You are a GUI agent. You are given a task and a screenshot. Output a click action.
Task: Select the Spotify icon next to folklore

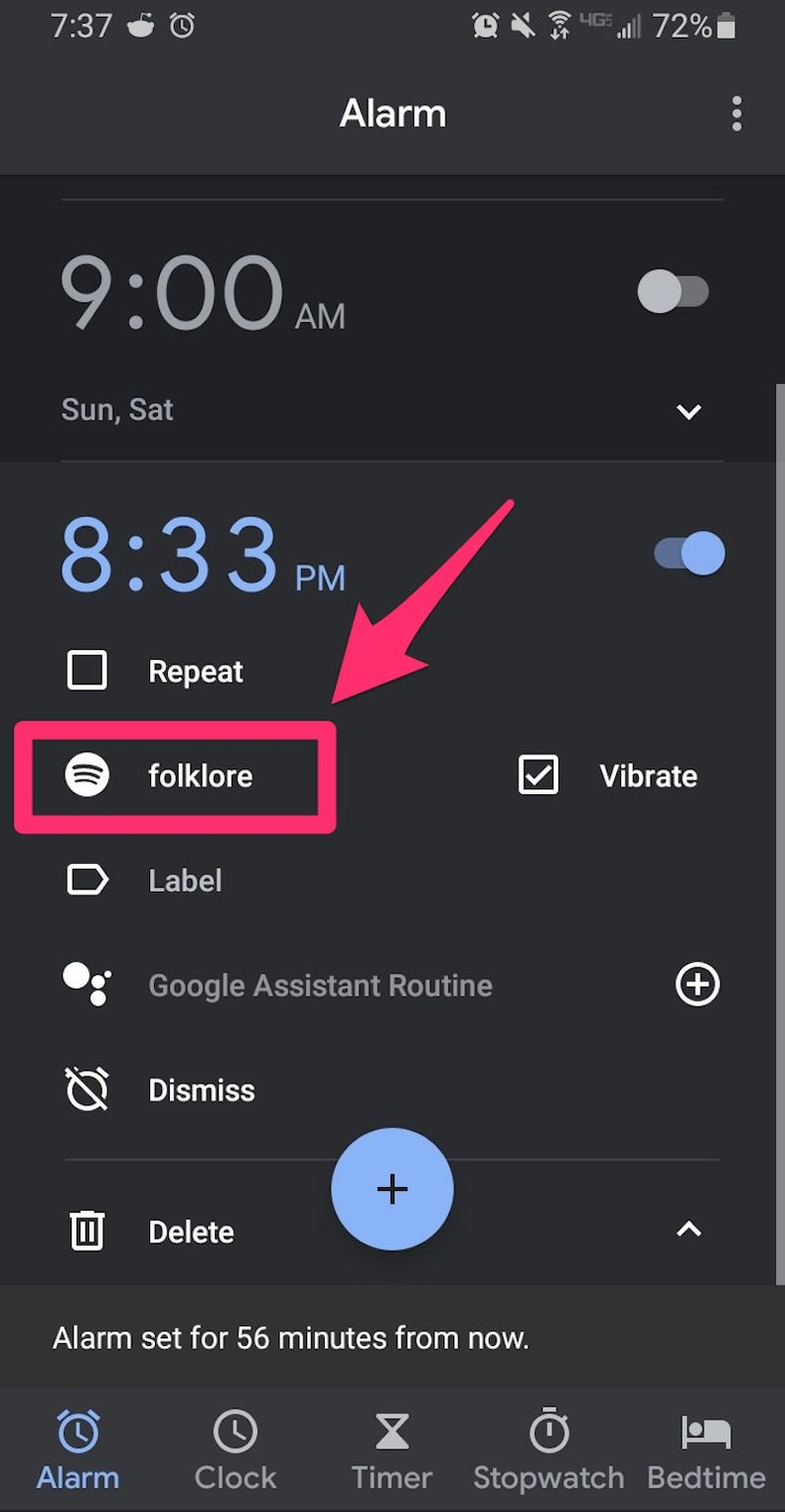[x=86, y=775]
